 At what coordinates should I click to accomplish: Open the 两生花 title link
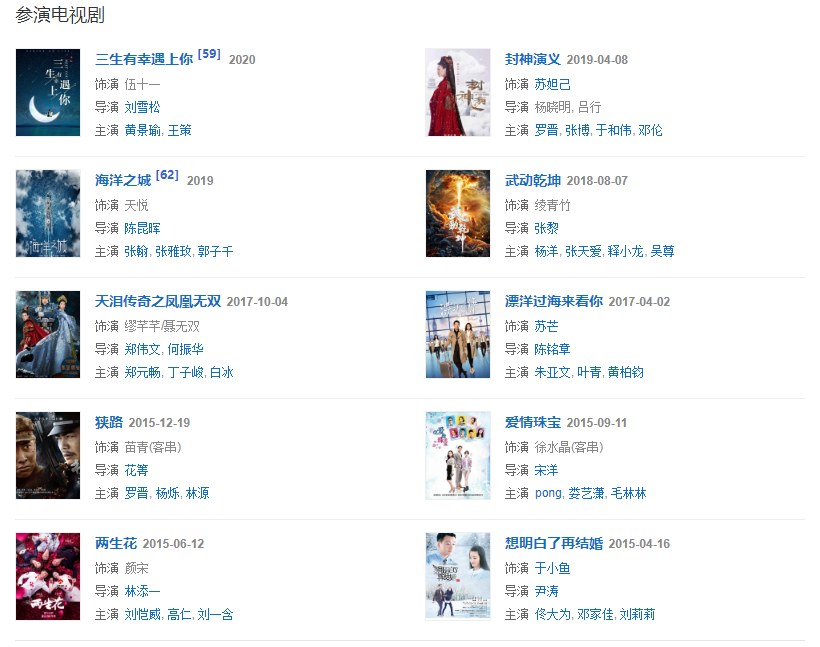[115, 544]
